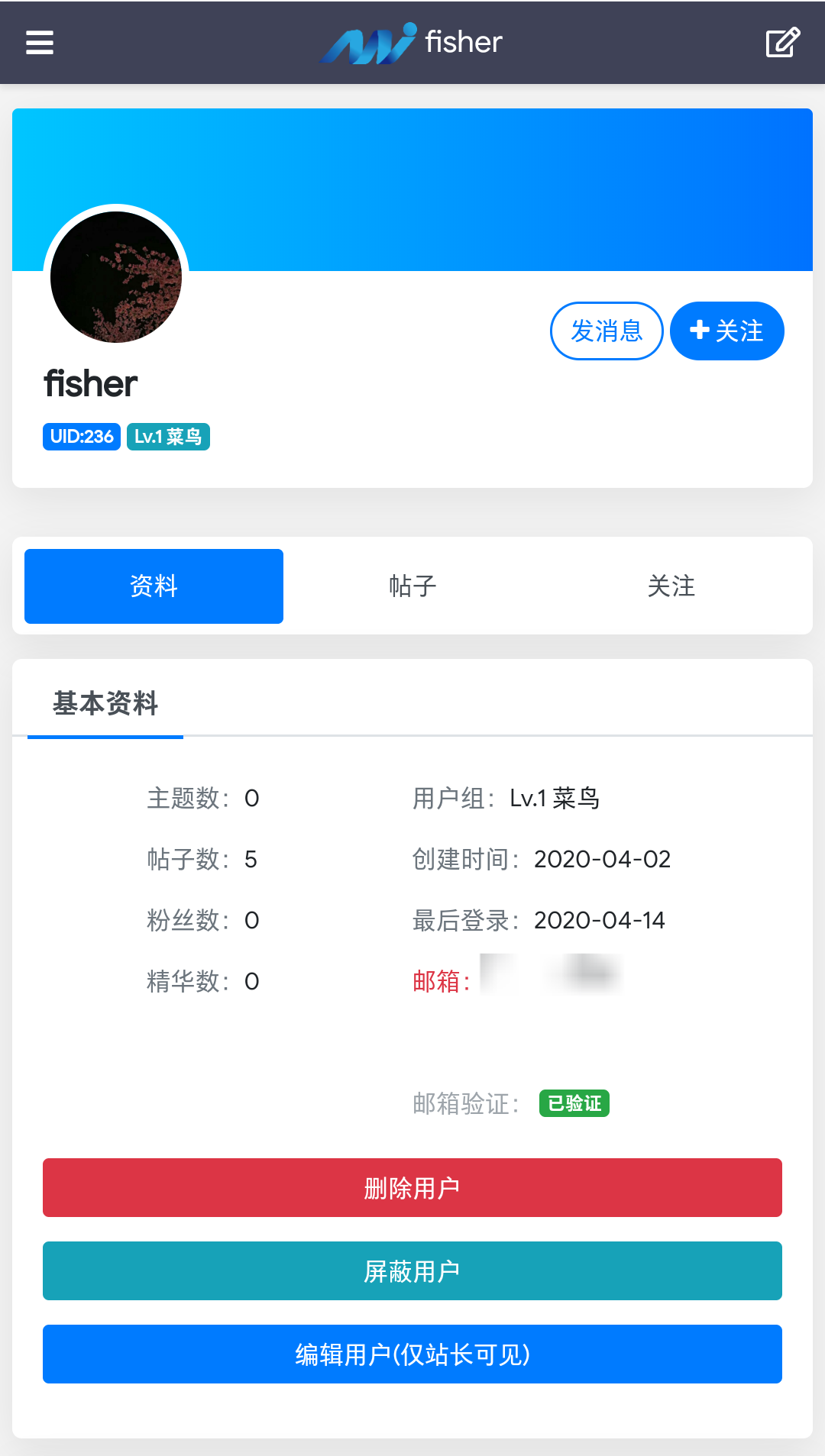Block this user with 屏蔽用户

[412, 1270]
